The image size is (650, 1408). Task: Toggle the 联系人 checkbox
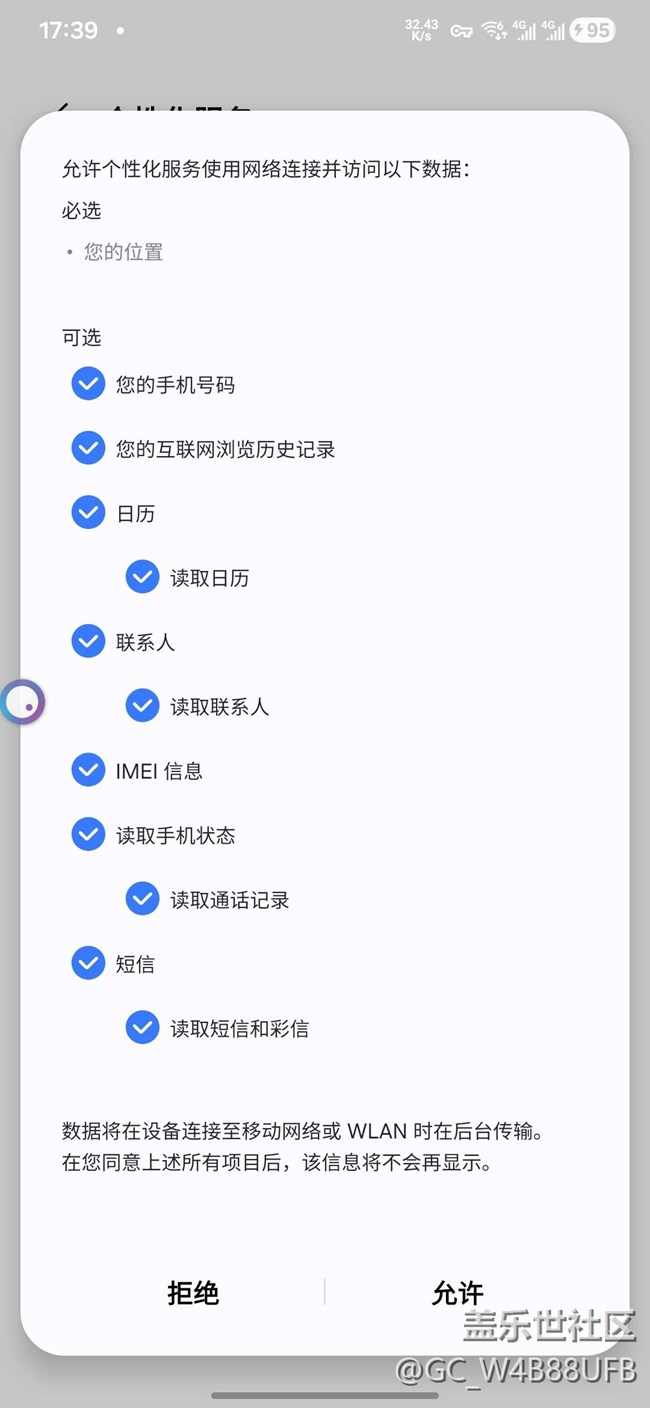[x=88, y=641]
